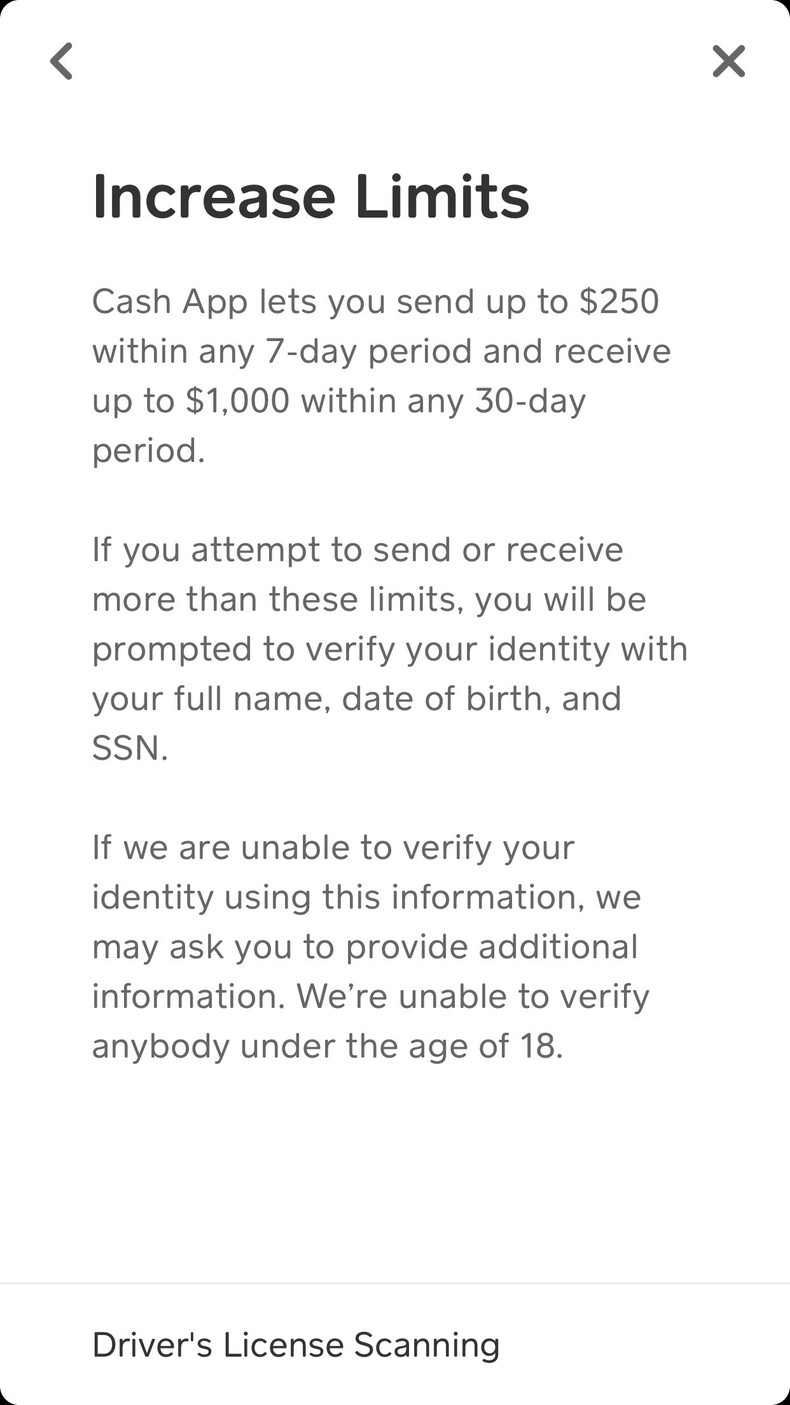Screen dimensions: 790x1405
Task: Open Driver's License Scanning
Action: pos(296,1345)
